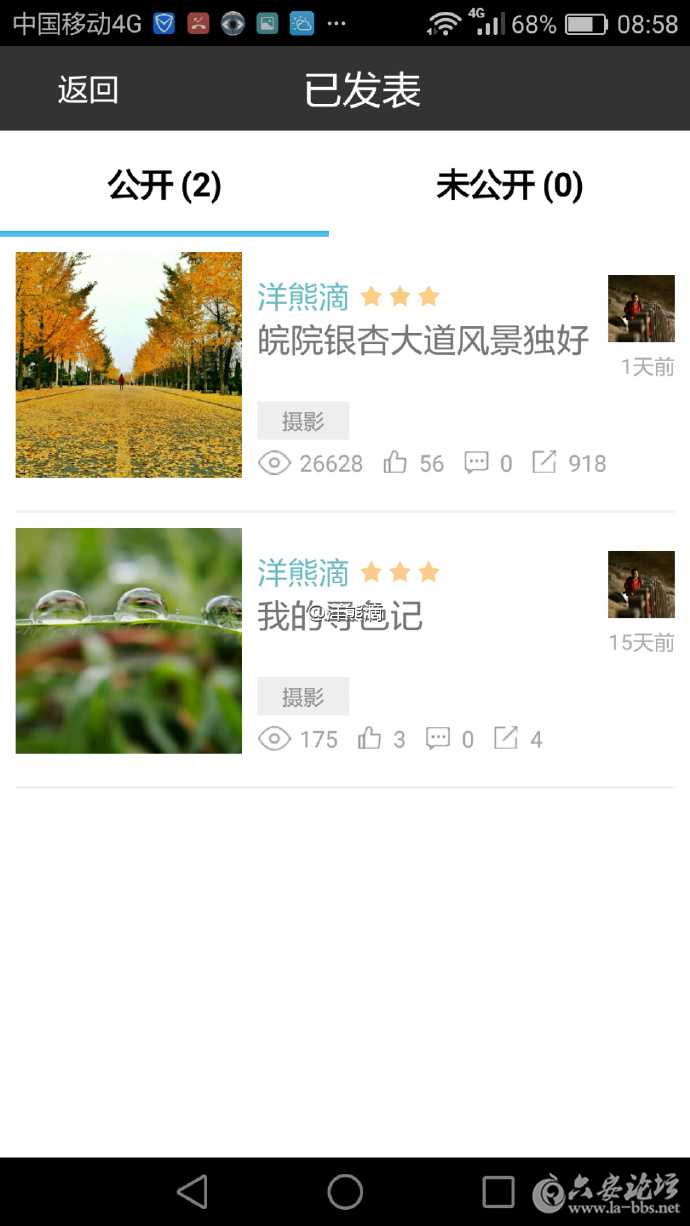
Task: Tap the system home button
Action: 345,1192
